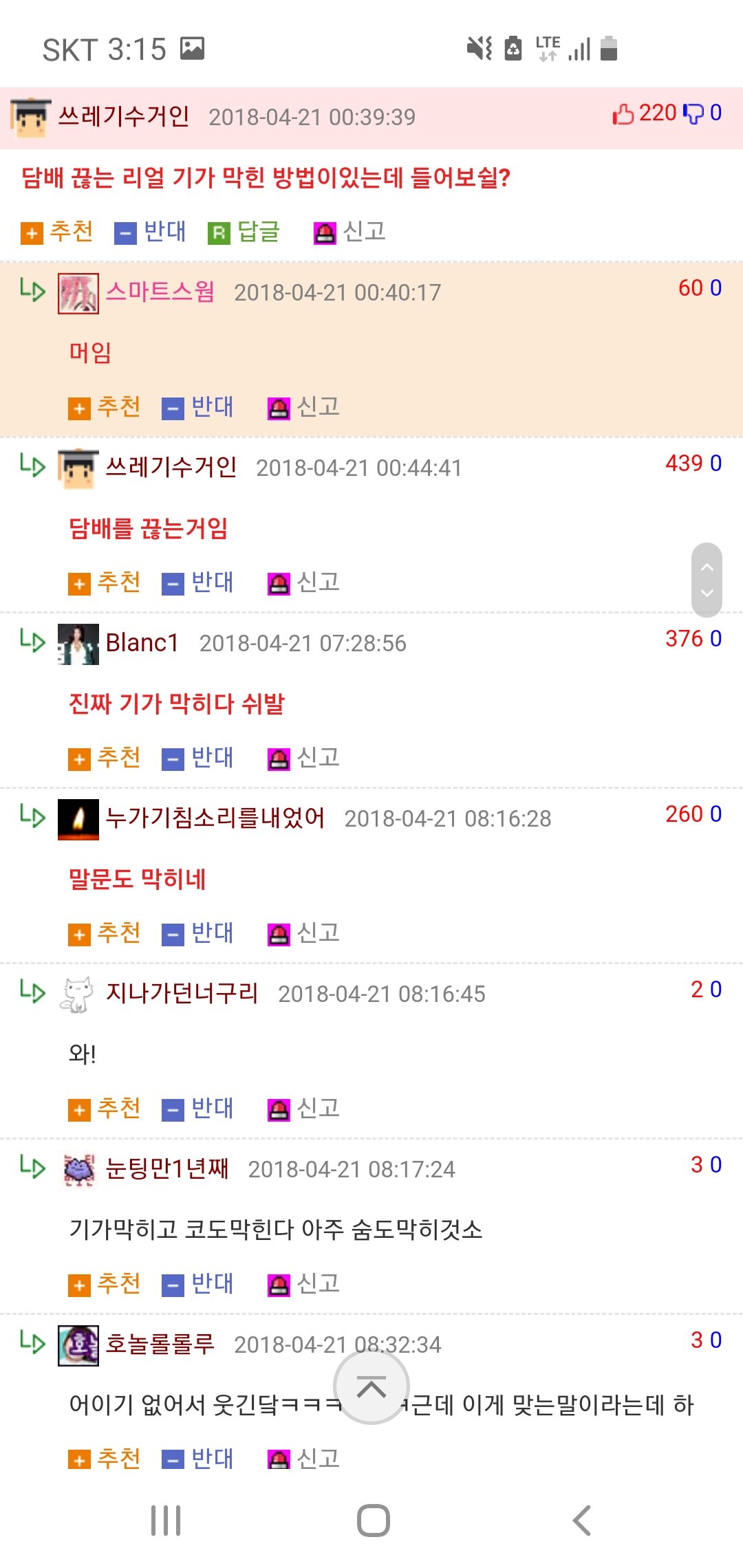Tap 반대 on the top comment
The width and height of the screenshot is (743, 1568).
point(151,232)
